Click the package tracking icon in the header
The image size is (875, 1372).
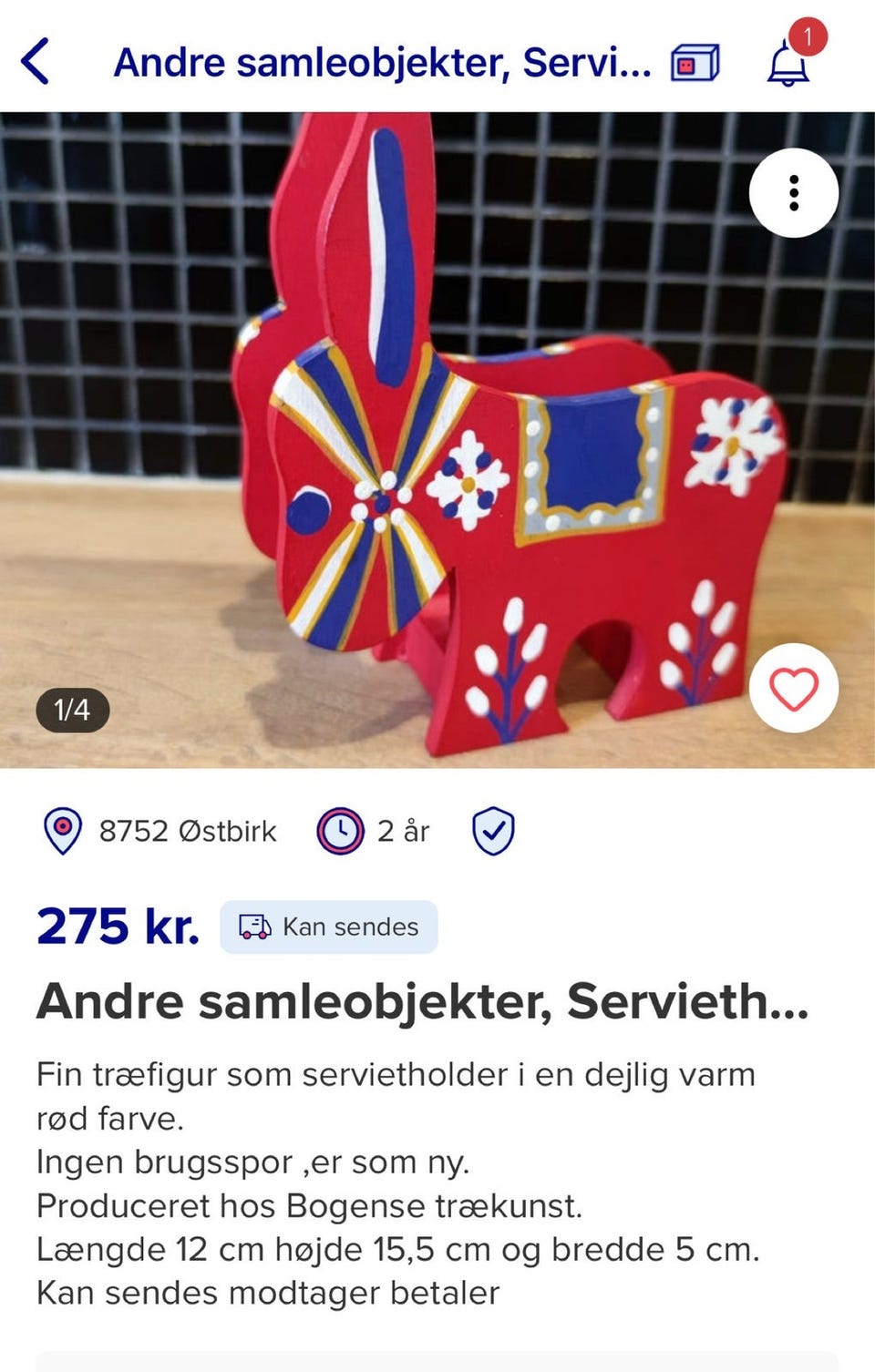(695, 62)
